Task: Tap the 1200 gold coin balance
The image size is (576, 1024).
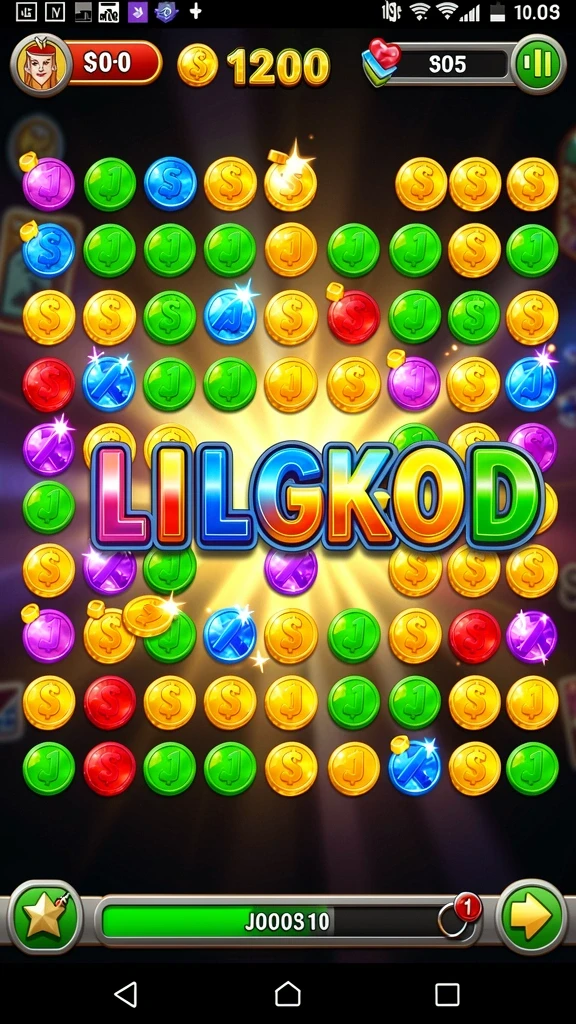Action: 254,67
